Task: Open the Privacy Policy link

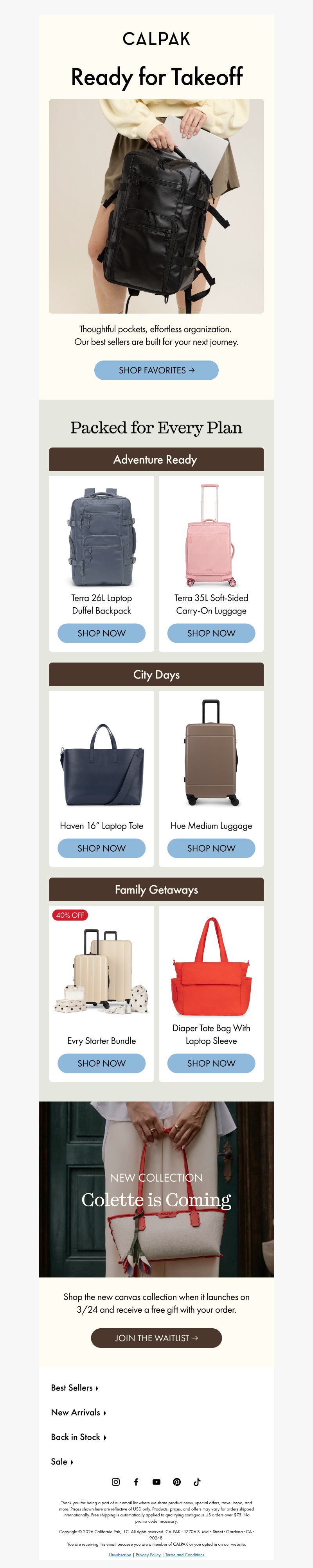Action: click(x=148, y=1555)
